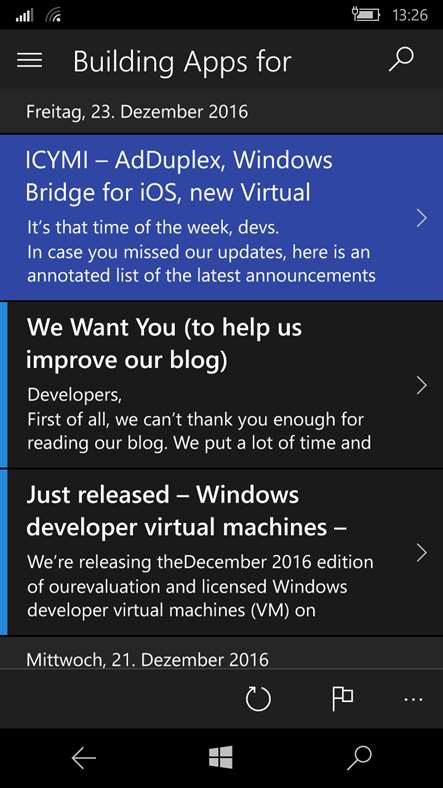The image size is (443, 788).
Task: Go back with system back arrow
Action: tap(83, 758)
